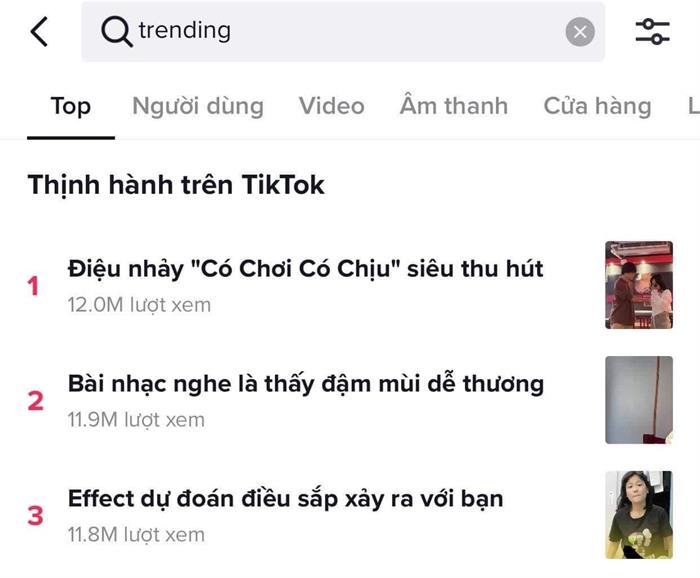Switch to the Cửa hàng tab
This screenshot has width=700, height=578.
597,106
